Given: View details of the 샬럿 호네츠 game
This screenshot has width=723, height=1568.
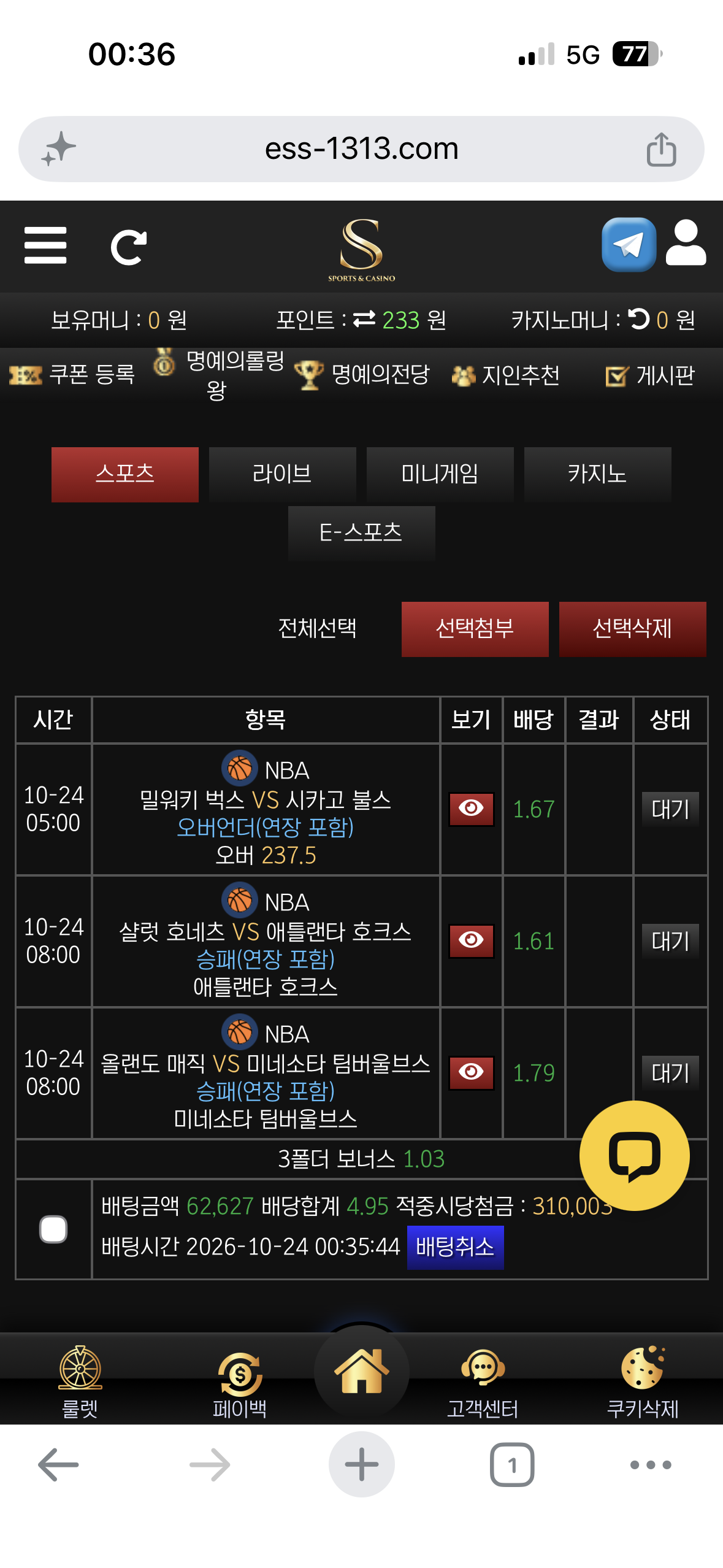Looking at the screenshot, I should click(x=471, y=941).
